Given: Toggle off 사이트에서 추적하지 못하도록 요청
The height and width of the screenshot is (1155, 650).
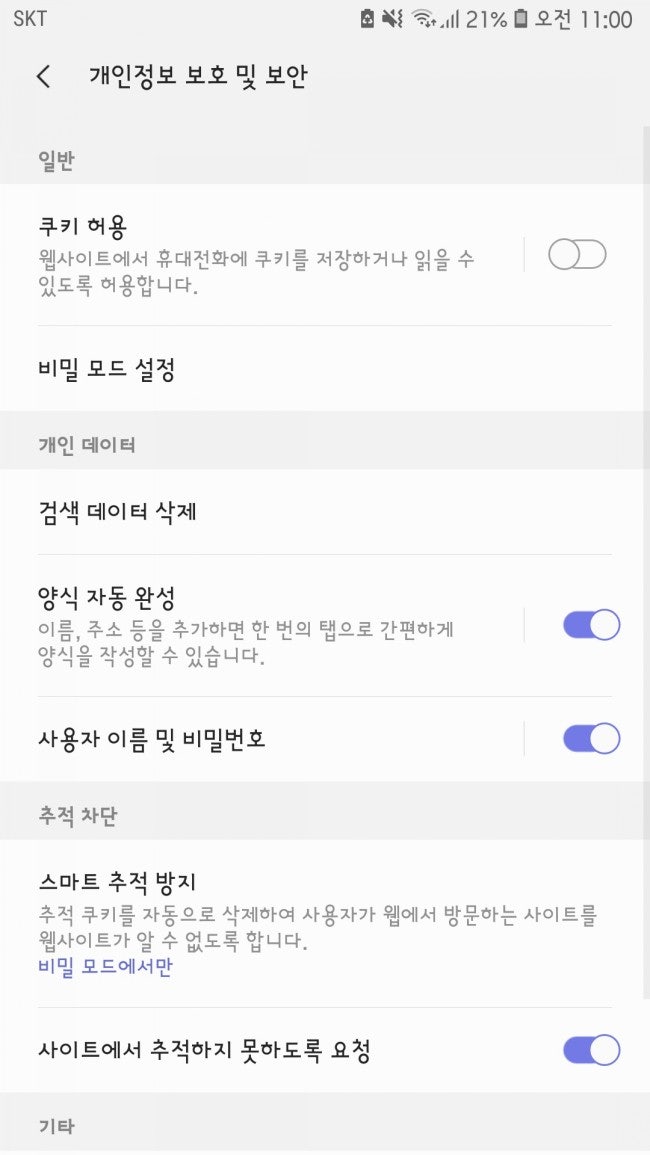Looking at the screenshot, I should pyautogui.click(x=592, y=1050).
